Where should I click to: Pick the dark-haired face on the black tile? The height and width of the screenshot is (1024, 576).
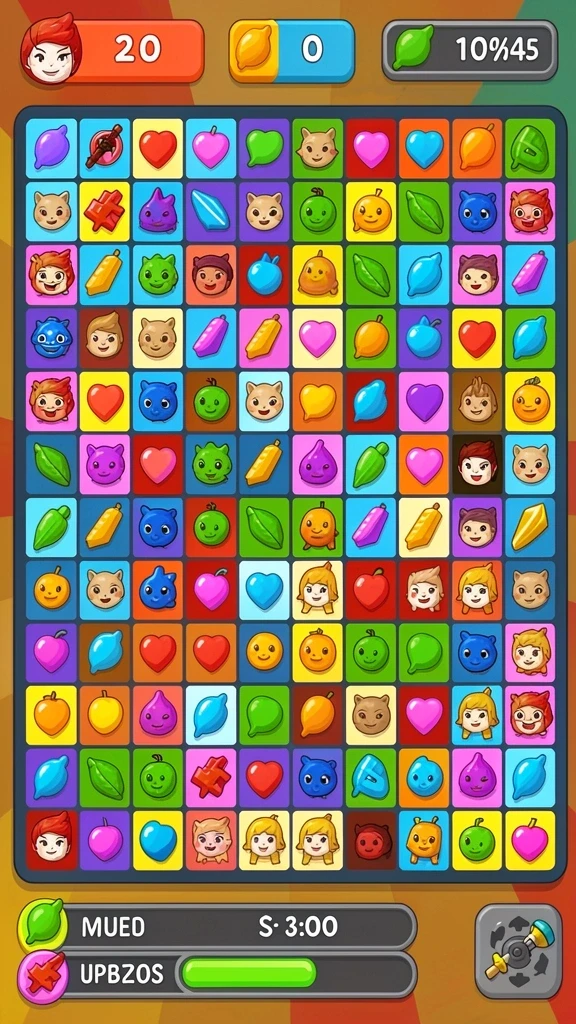tap(477, 463)
